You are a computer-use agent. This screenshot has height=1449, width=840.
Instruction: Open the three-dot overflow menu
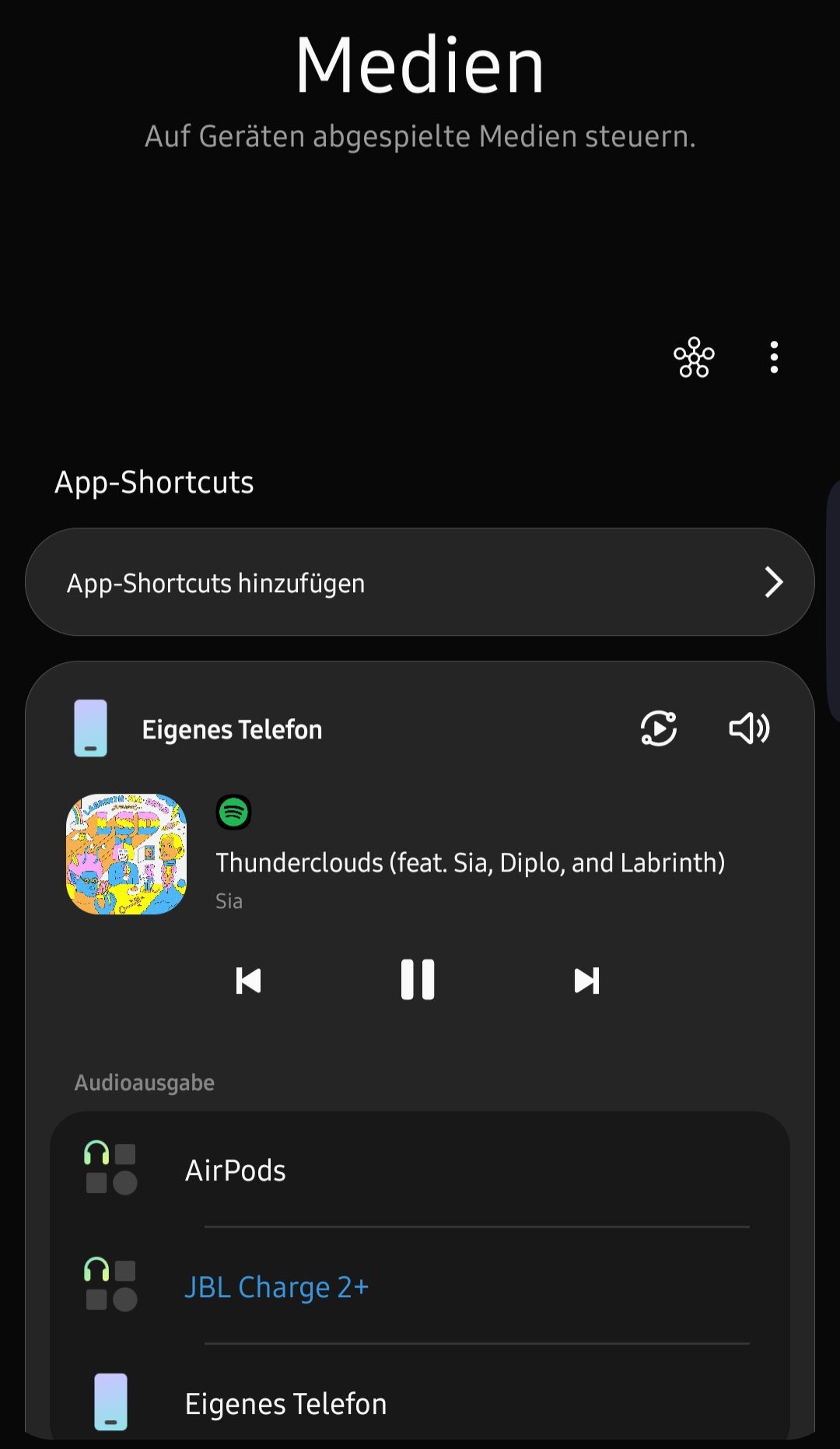click(x=773, y=358)
